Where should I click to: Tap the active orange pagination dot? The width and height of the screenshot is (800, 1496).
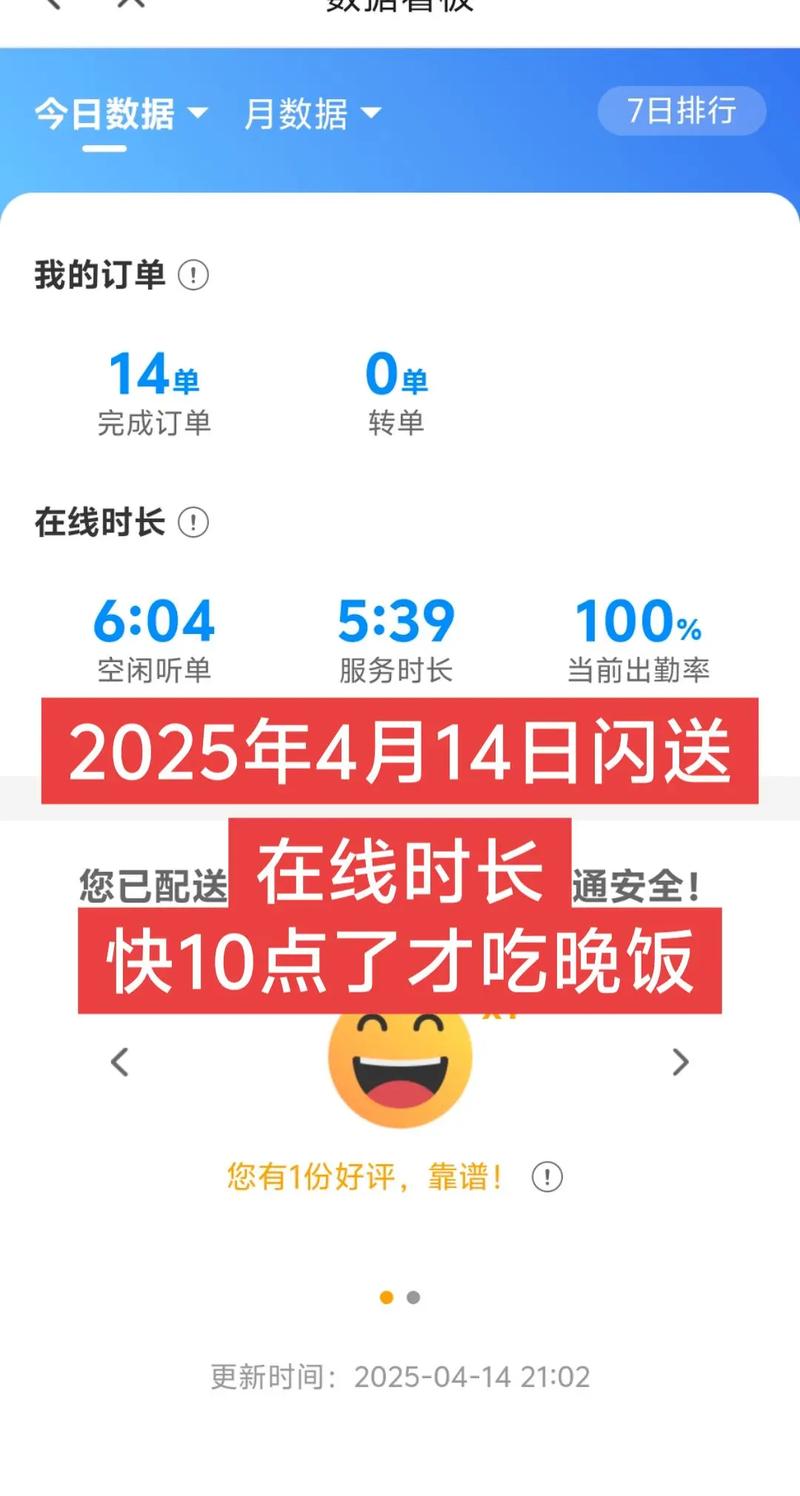tap(388, 1297)
